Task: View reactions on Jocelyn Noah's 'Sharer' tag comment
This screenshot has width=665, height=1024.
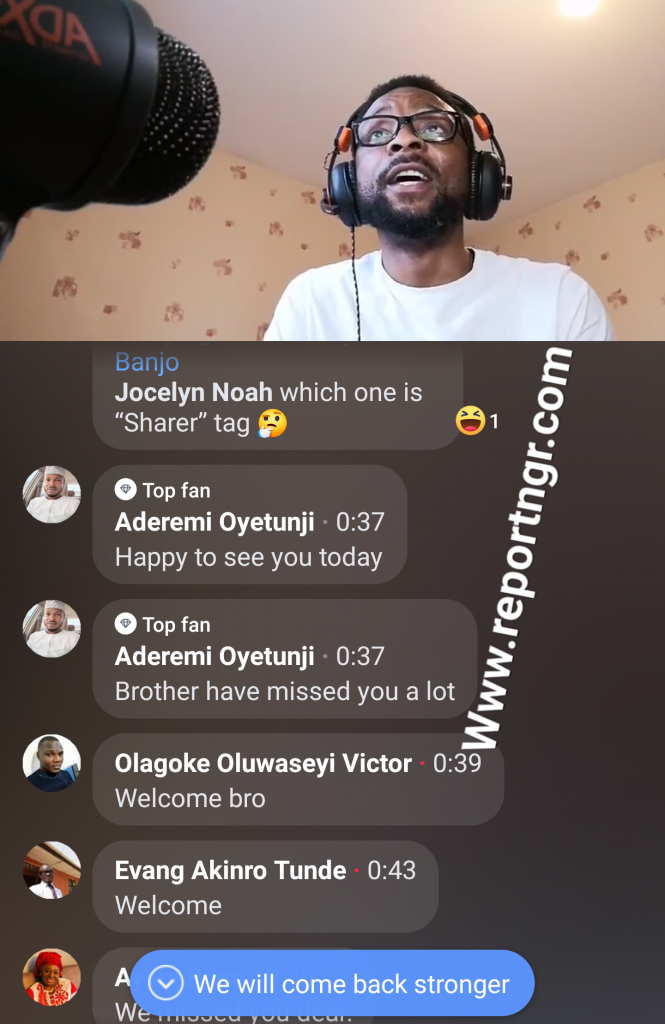Action: [x=476, y=421]
